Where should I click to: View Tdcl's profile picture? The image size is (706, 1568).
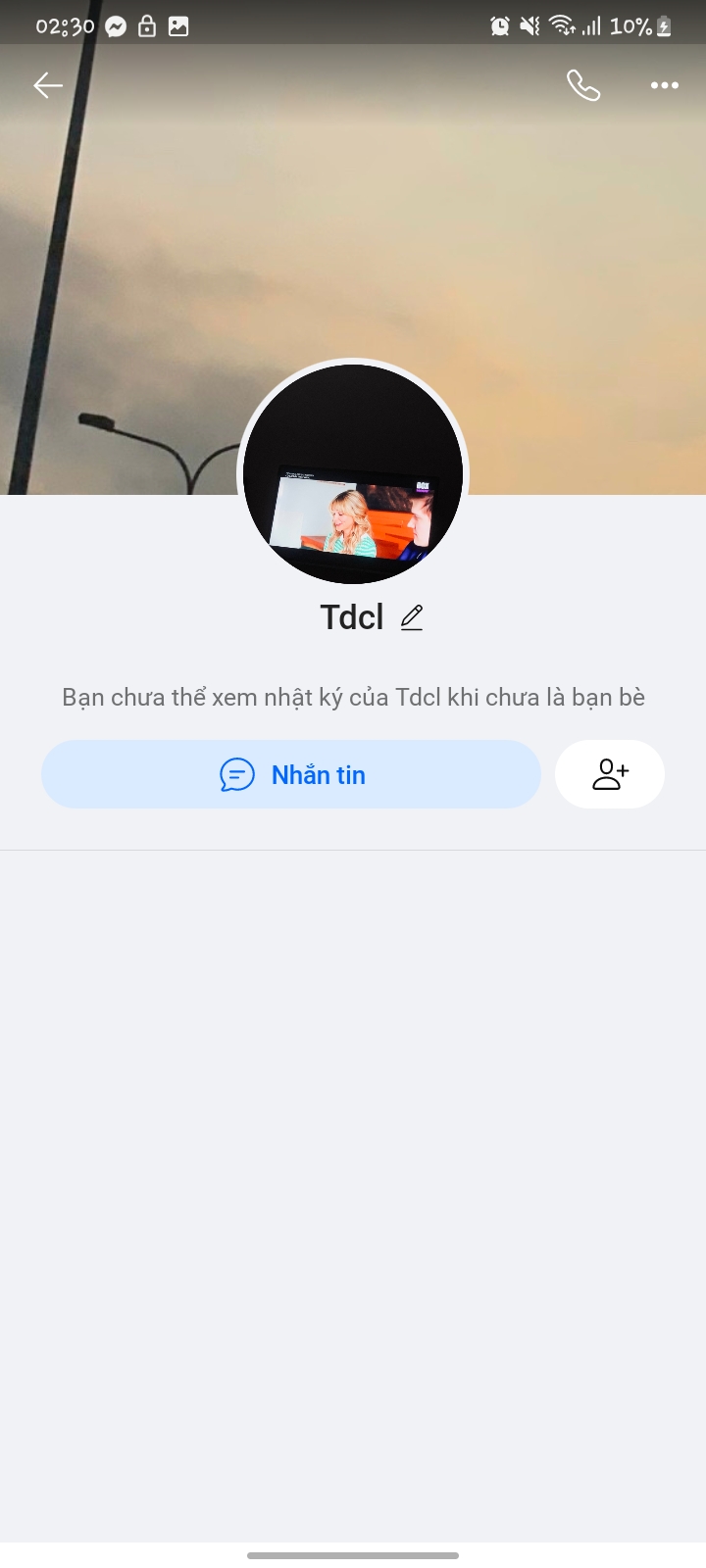tap(353, 474)
